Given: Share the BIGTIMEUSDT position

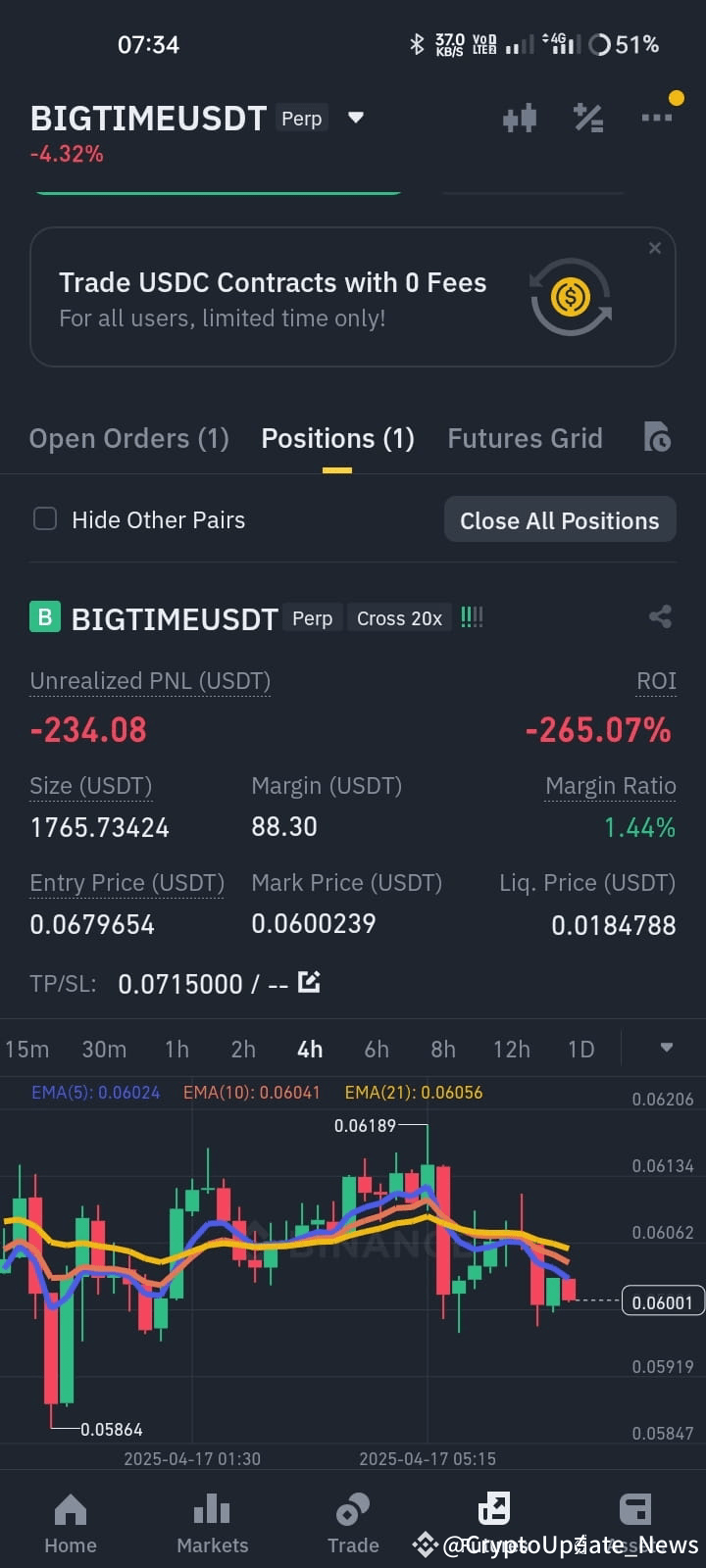Looking at the screenshot, I should pos(660,617).
